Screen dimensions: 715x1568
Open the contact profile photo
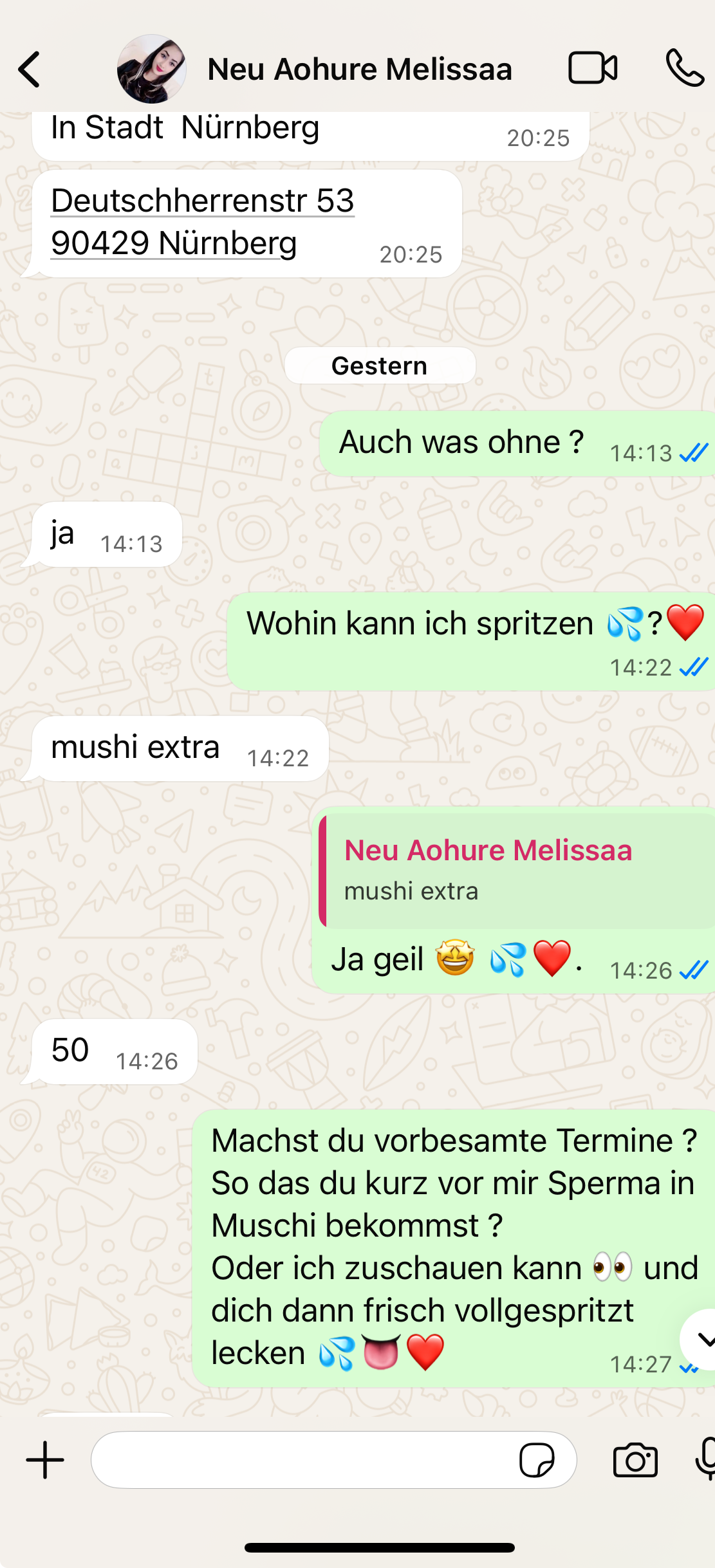pyautogui.click(x=151, y=69)
